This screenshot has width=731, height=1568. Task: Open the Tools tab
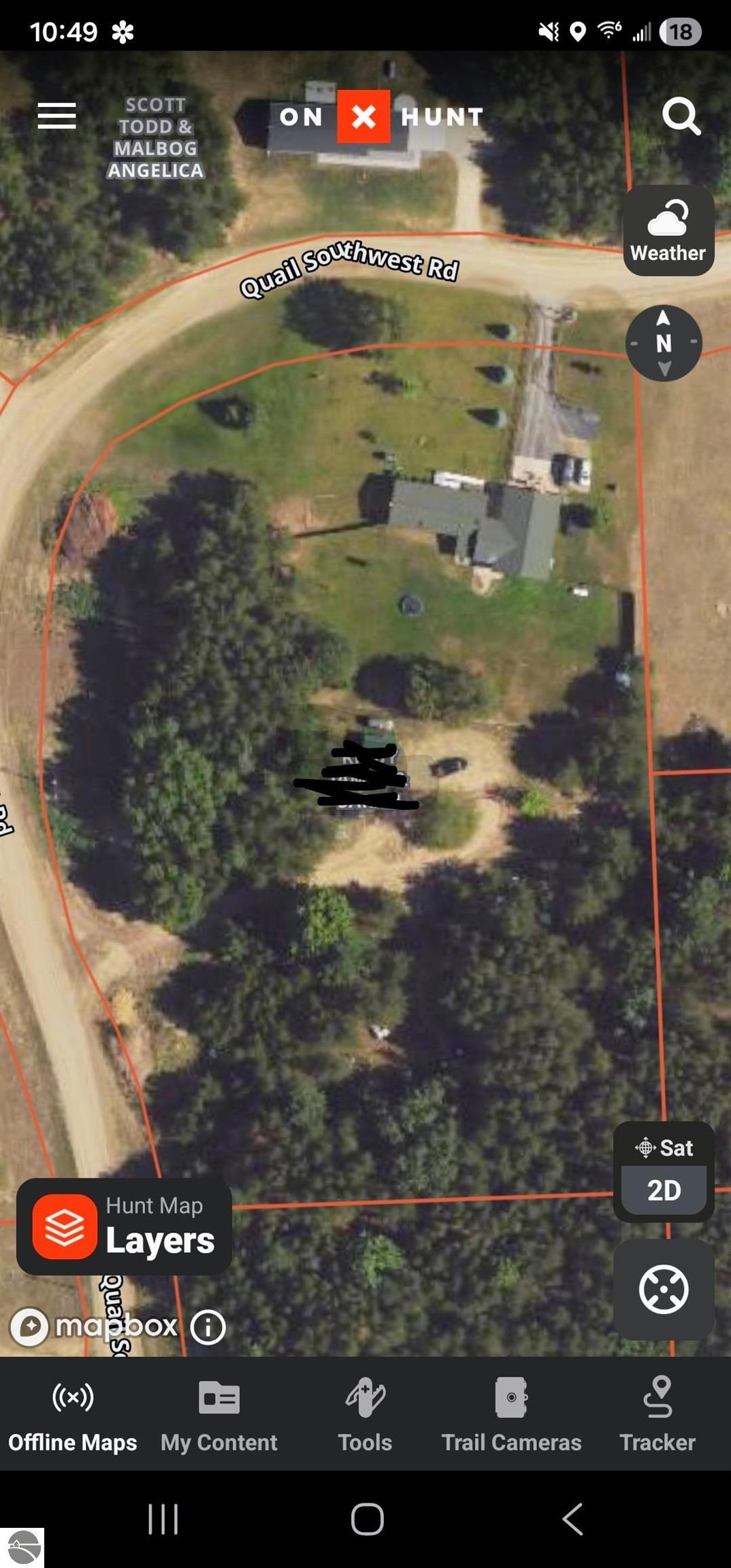click(365, 1414)
